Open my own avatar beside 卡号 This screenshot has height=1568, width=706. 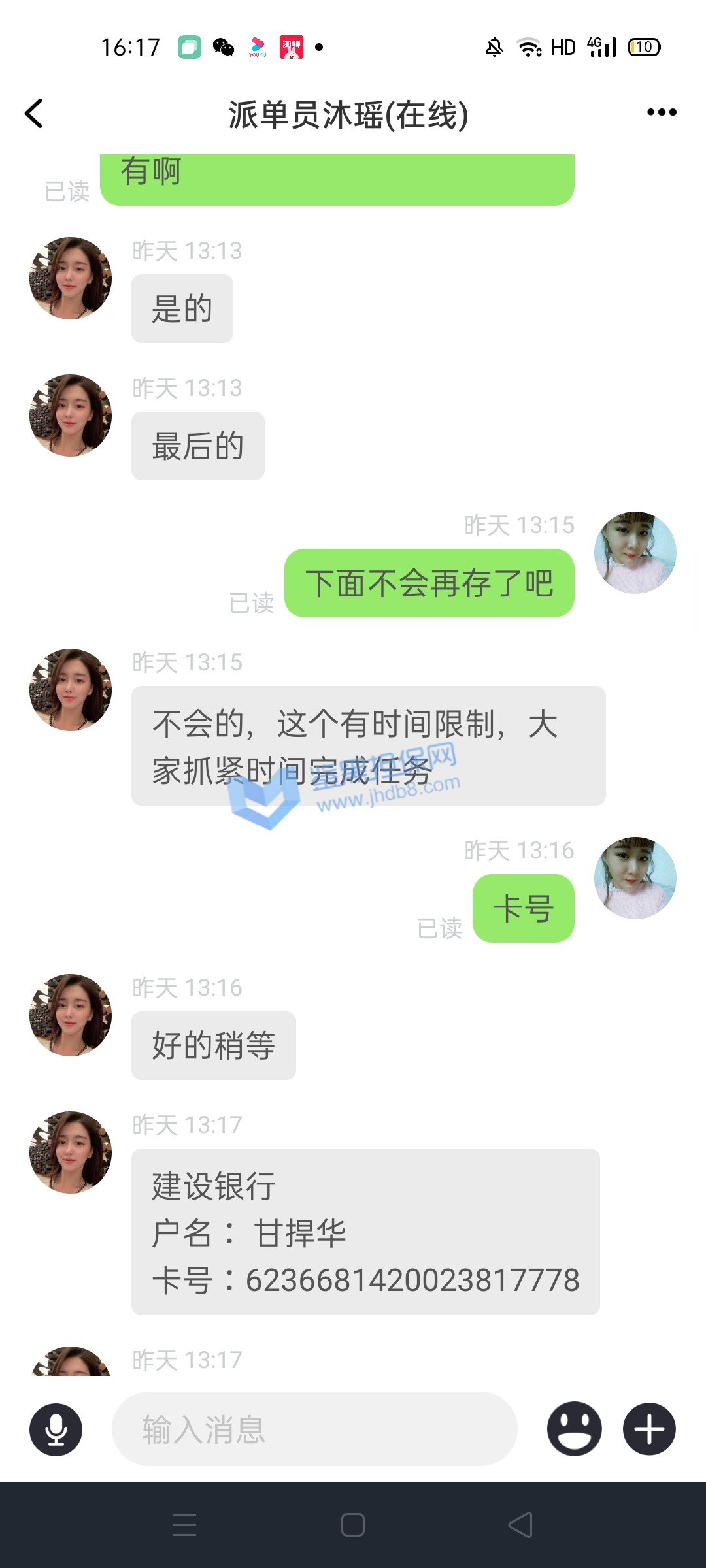635,877
